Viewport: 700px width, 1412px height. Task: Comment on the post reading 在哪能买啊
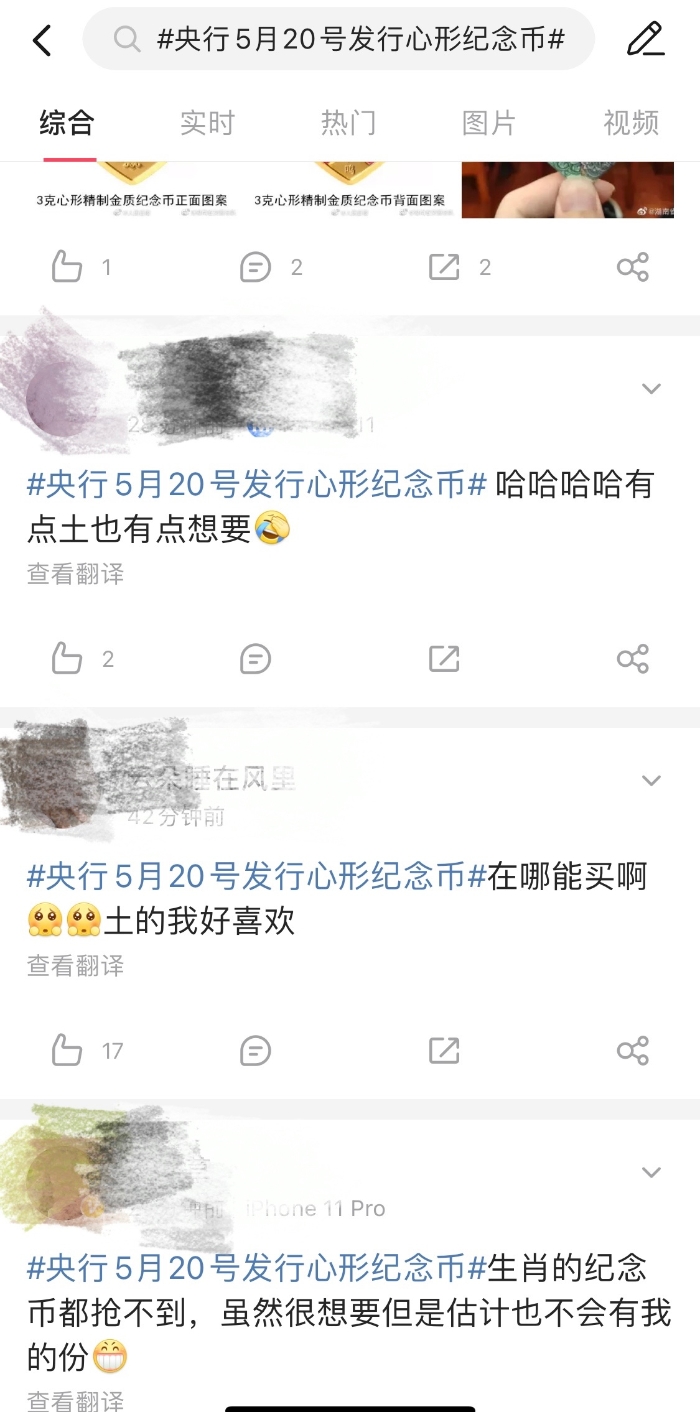(x=256, y=1051)
